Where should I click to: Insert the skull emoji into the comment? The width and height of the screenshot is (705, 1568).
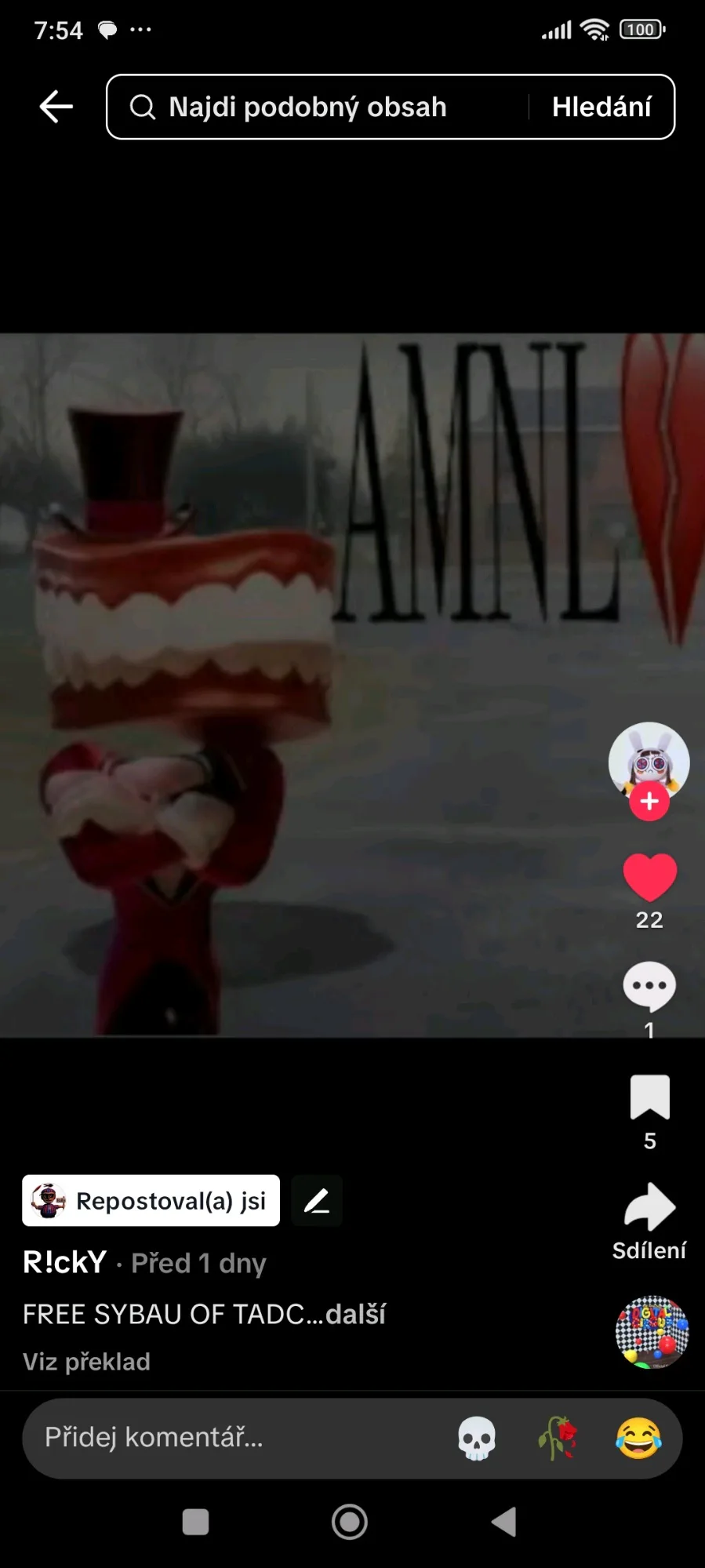click(477, 1439)
